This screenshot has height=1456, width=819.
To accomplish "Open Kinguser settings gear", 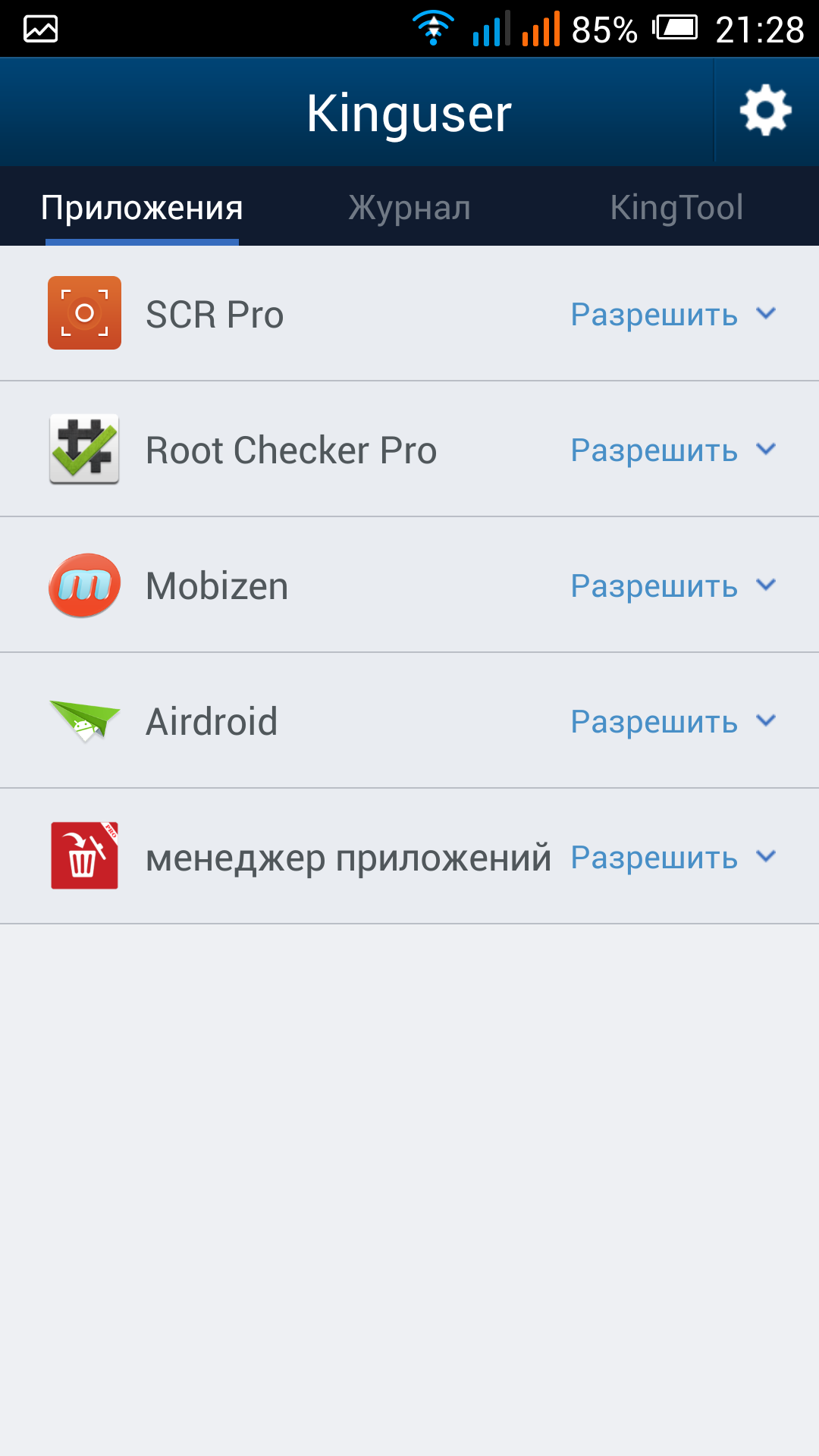I will click(765, 111).
